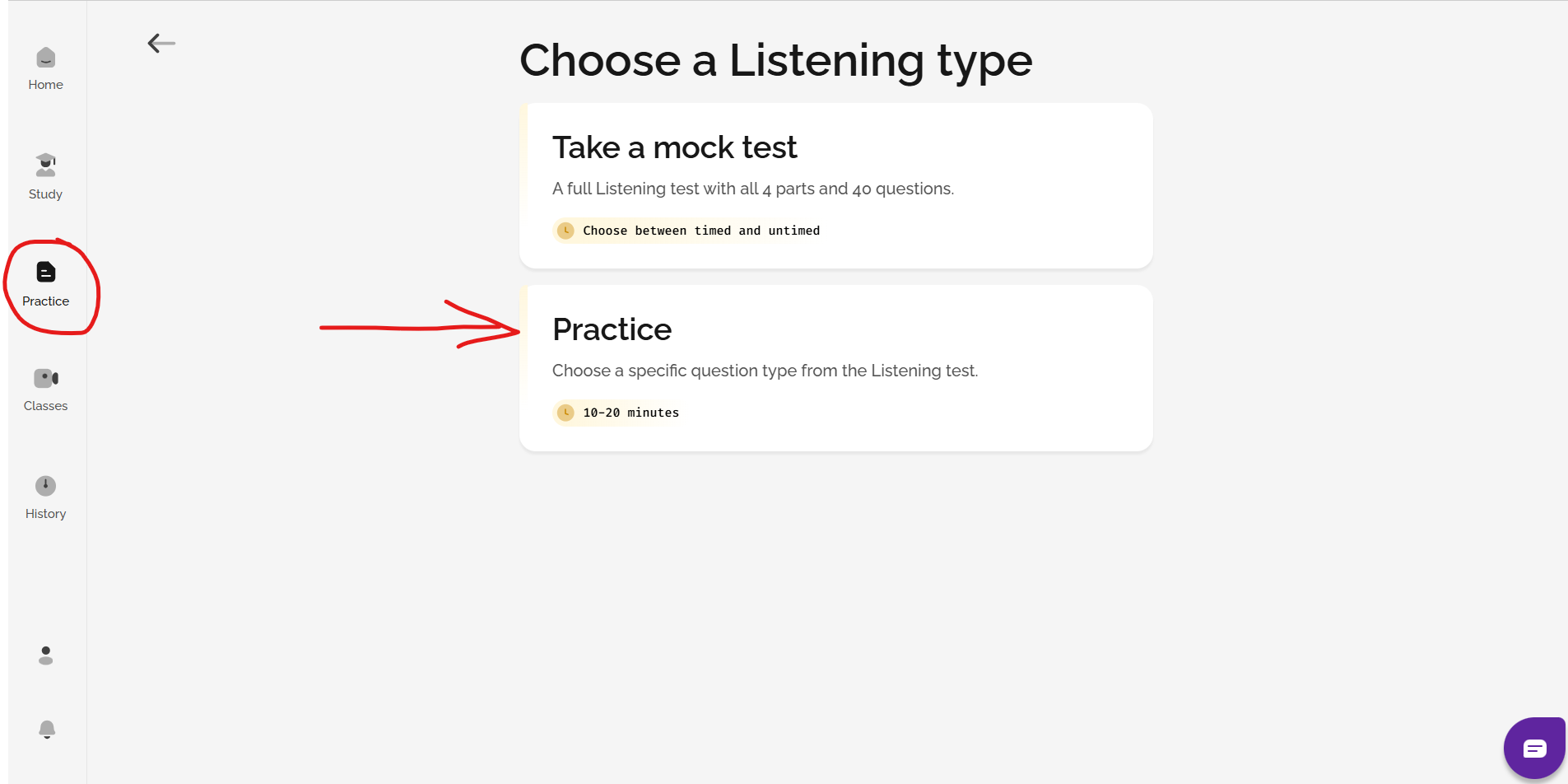
Task: Open the notifications bell
Action: pyautogui.click(x=47, y=730)
